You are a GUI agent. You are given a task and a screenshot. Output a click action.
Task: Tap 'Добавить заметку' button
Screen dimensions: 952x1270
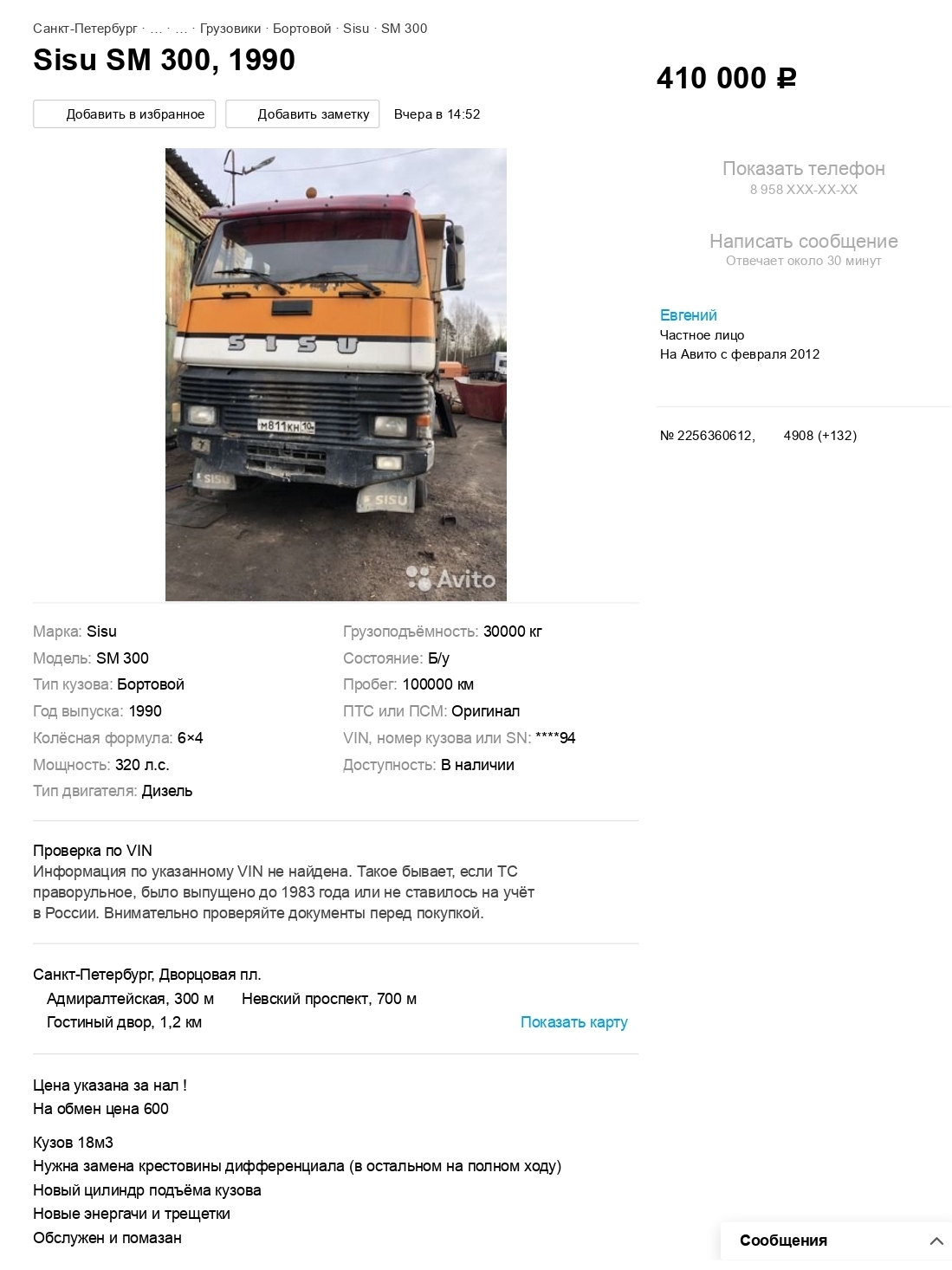coord(302,114)
